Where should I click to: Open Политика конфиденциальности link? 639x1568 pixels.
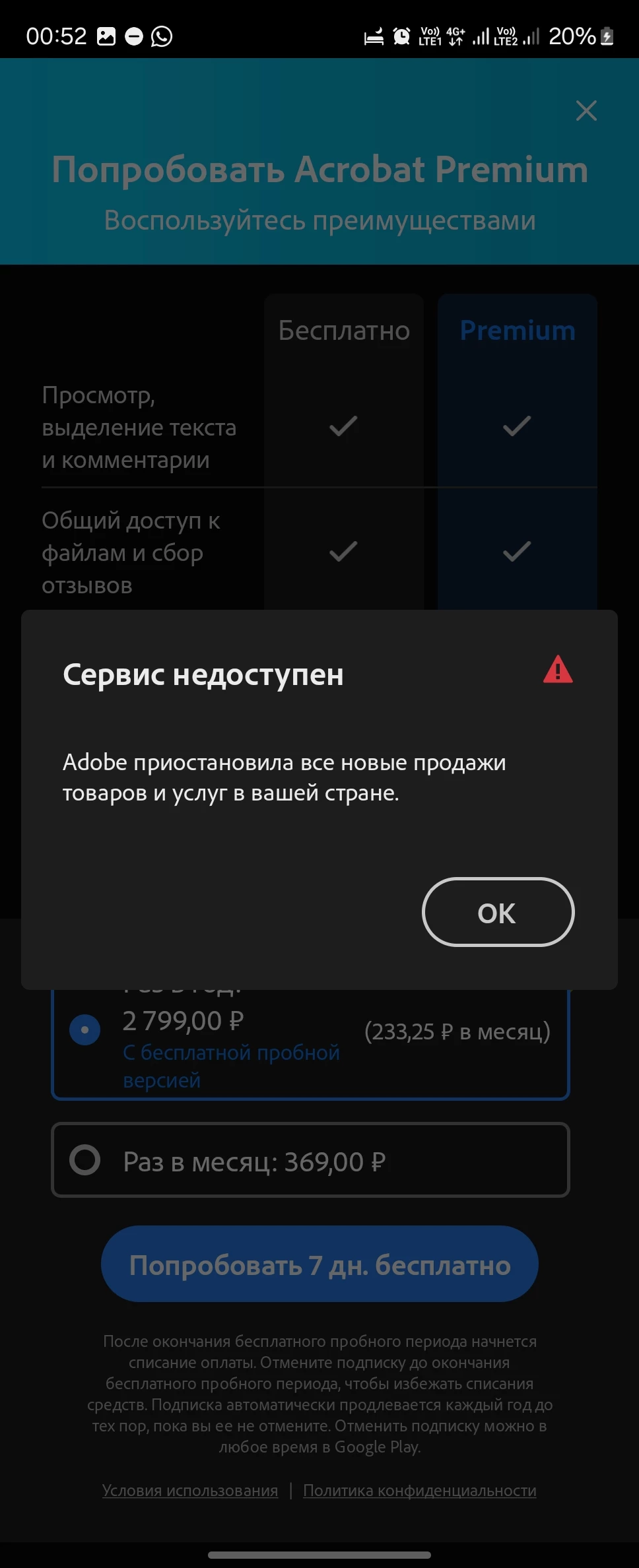pyautogui.click(x=419, y=1490)
